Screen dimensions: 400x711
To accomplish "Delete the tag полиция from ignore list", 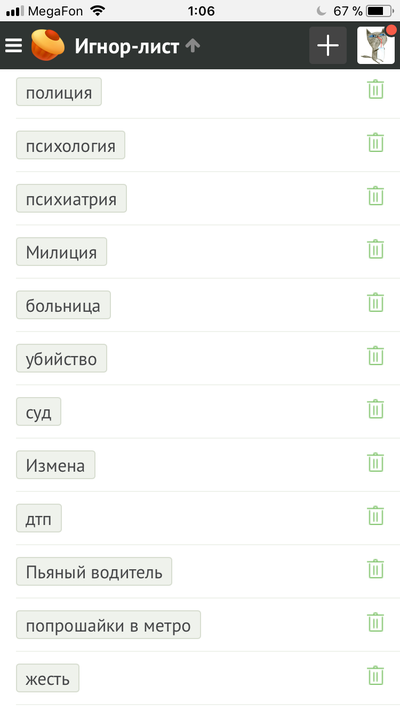I will (376, 90).
